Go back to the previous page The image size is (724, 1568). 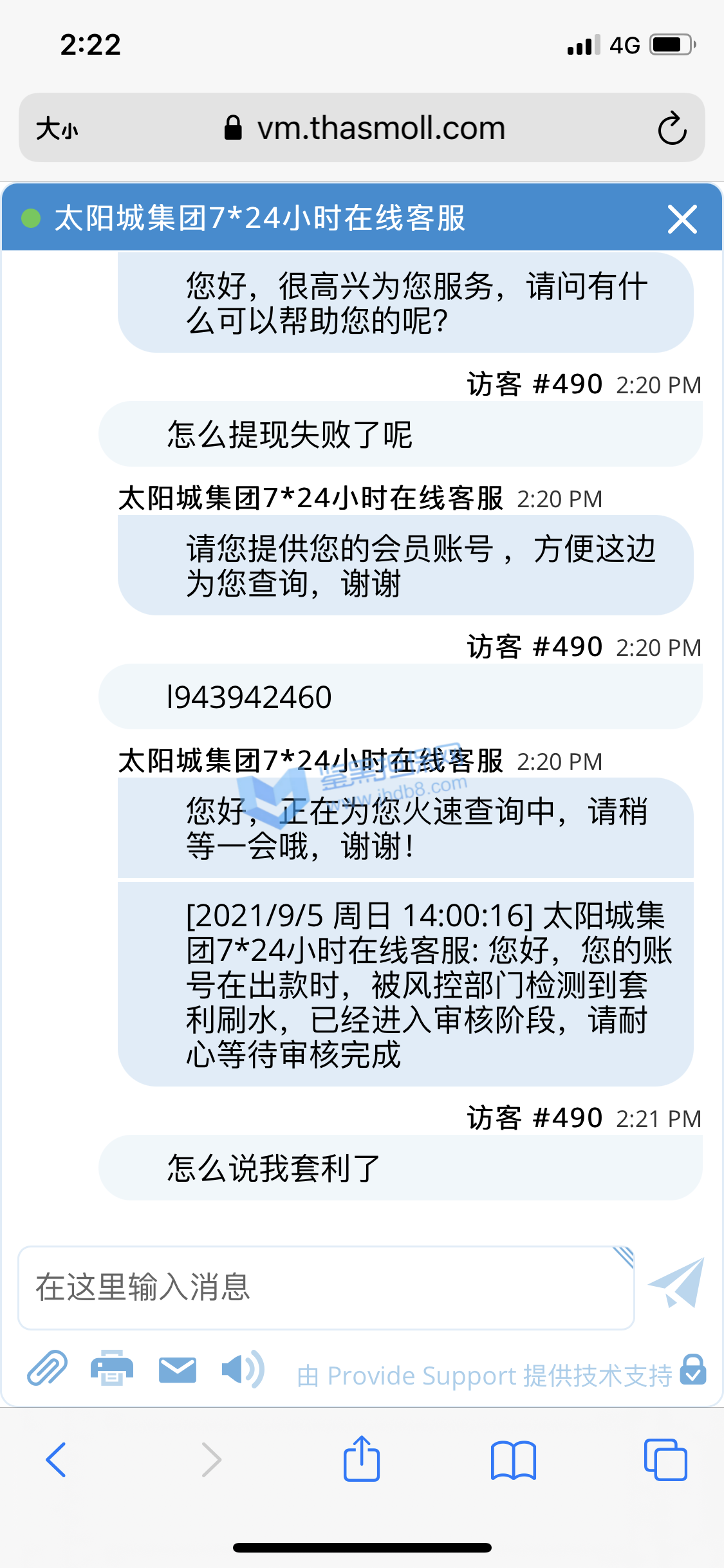coord(57,1460)
